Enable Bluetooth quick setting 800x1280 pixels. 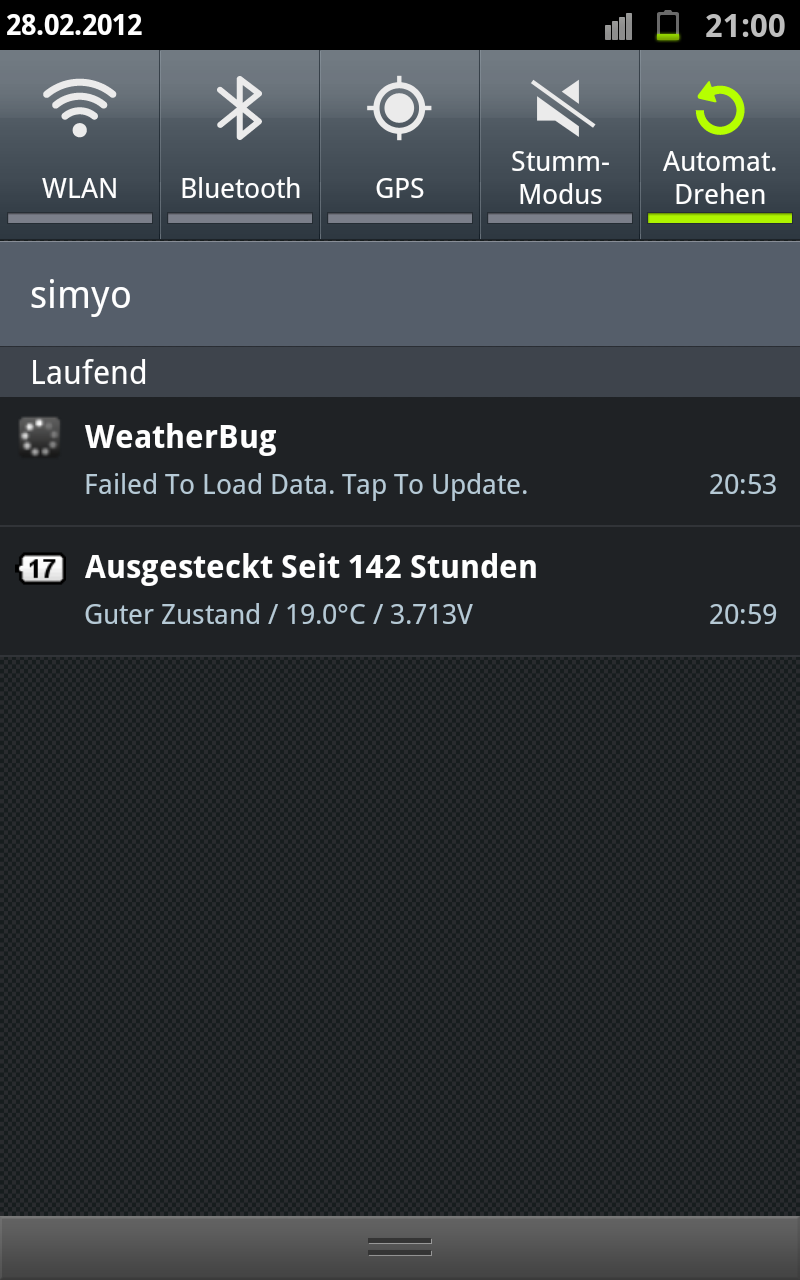(240, 145)
